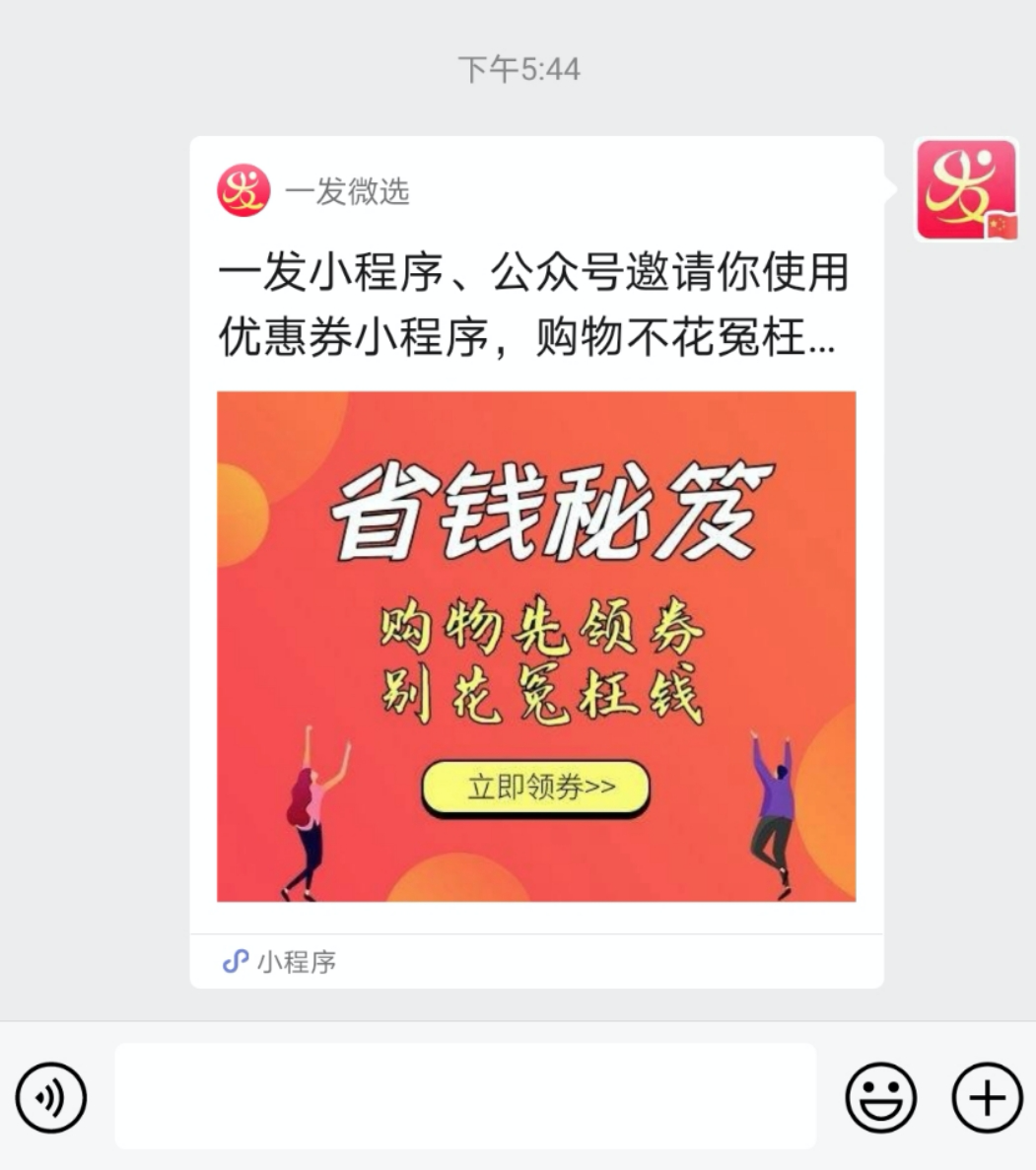
Task: Open the 一发微选 mini program card
Action: [x=536, y=591]
